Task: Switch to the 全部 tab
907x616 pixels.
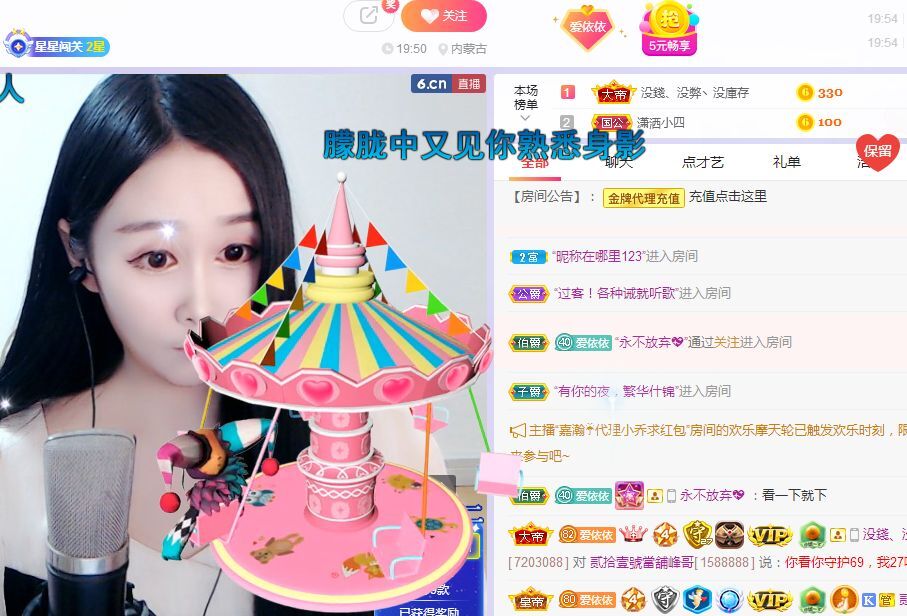Action: pos(534,162)
